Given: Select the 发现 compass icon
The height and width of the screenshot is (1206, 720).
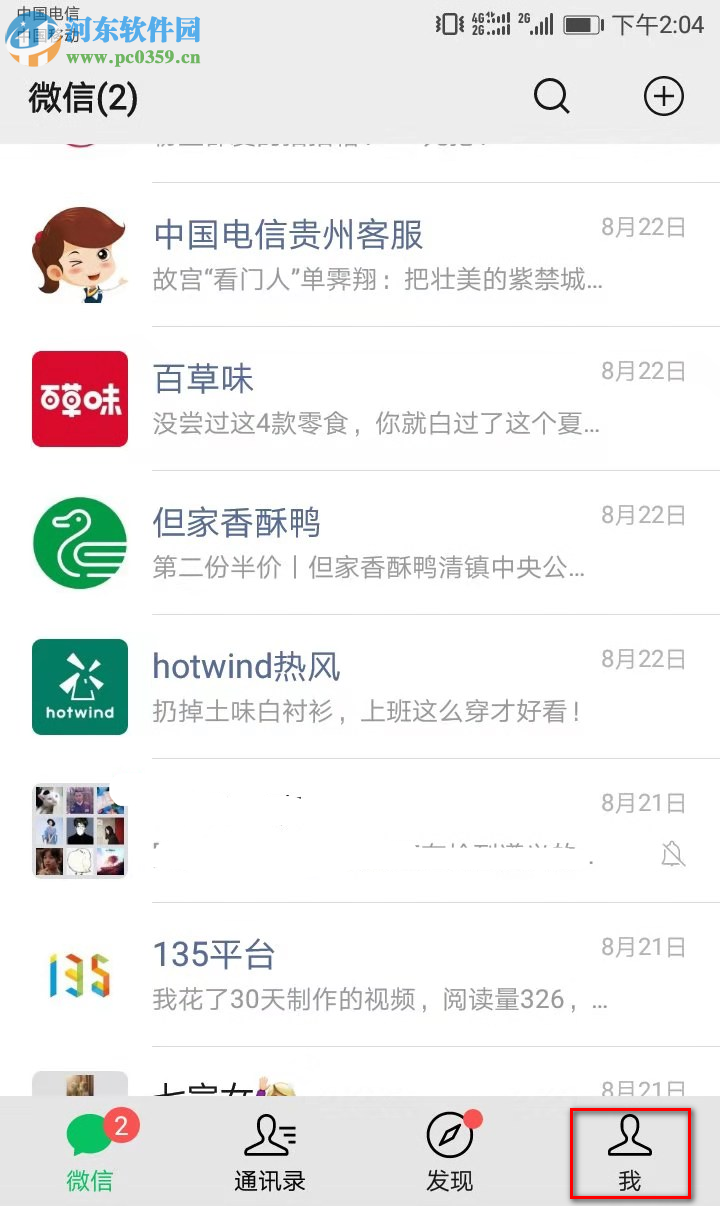Looking at the screenshot, I should (x=450, y=1135).
